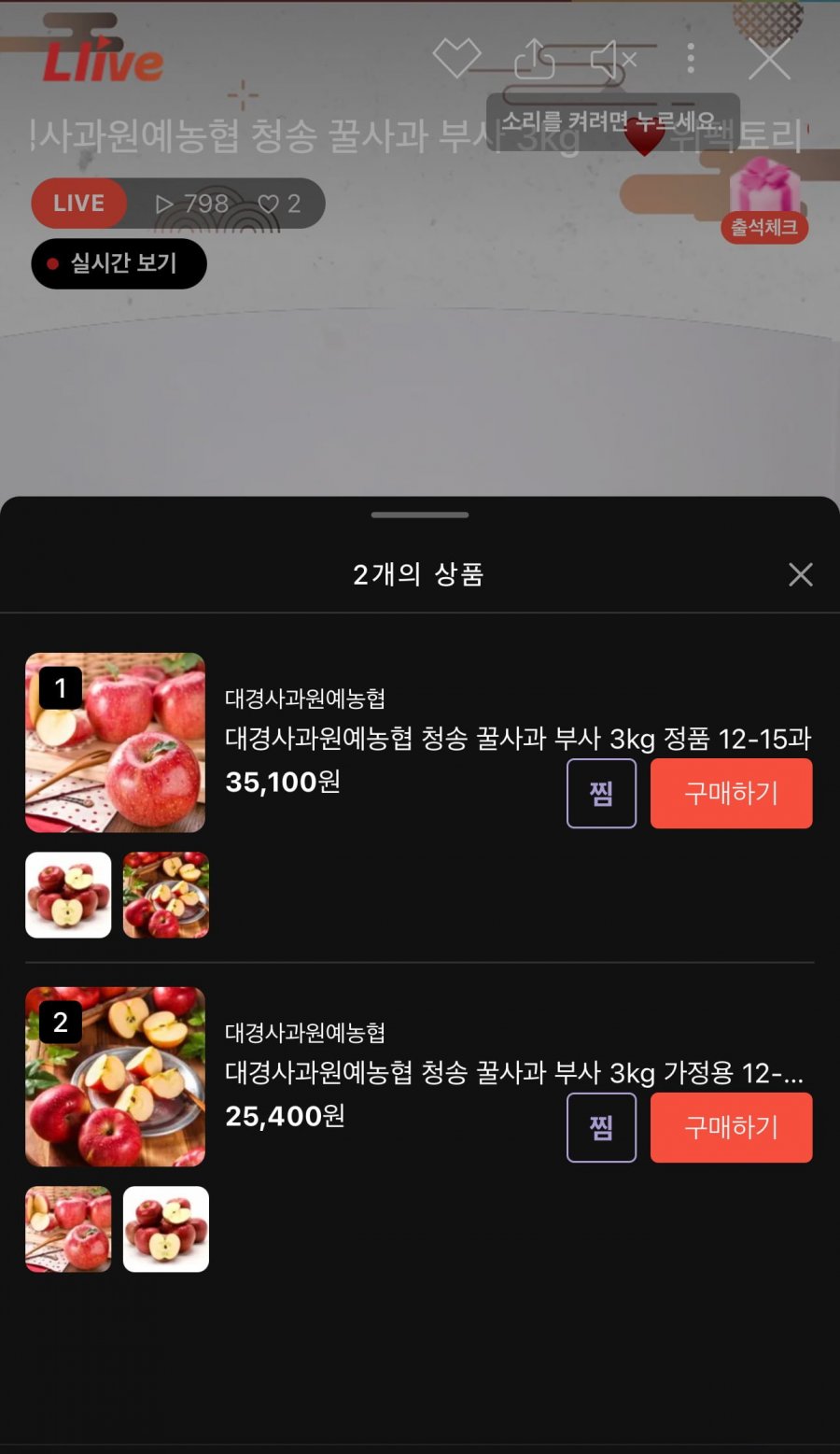The height and width of the screenshot is (1454, 840).
Task: Like the live broadcast with the heart icon
Action: click(x=456, y=59)
